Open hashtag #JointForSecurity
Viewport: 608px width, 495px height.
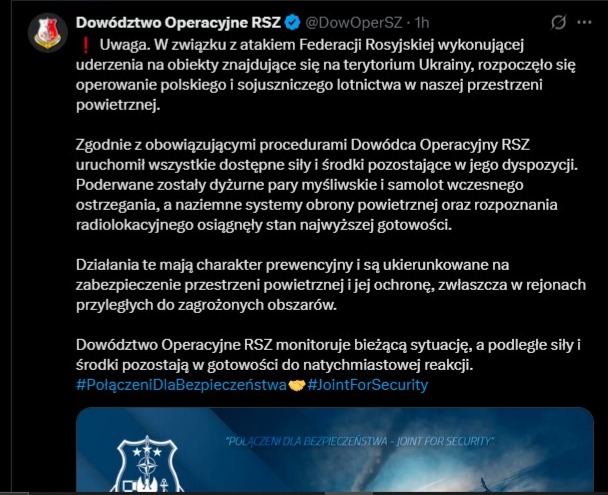pyautogui.click(x=367, y=384)
